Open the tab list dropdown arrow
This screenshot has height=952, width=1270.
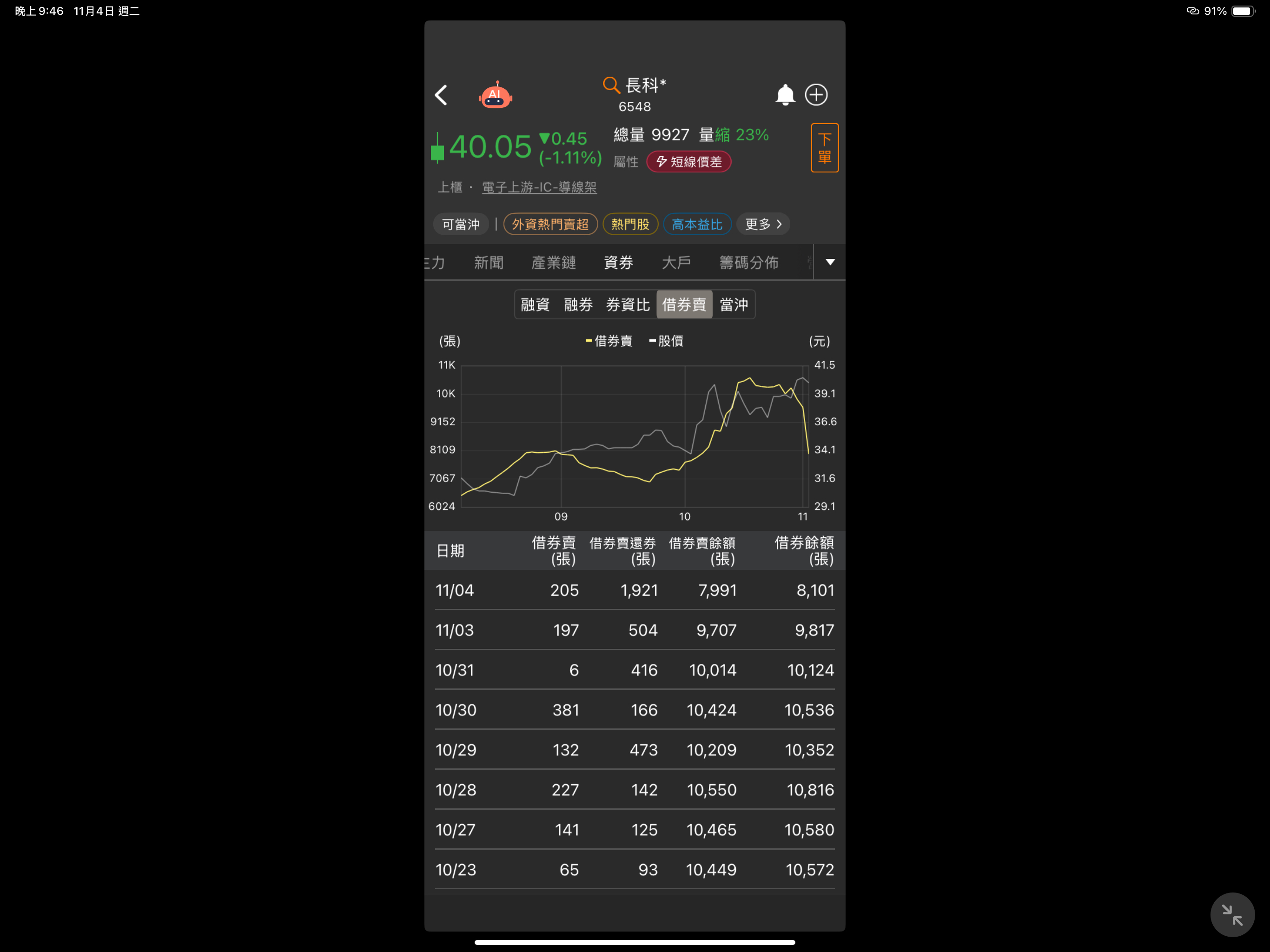(x=830, y=262)
